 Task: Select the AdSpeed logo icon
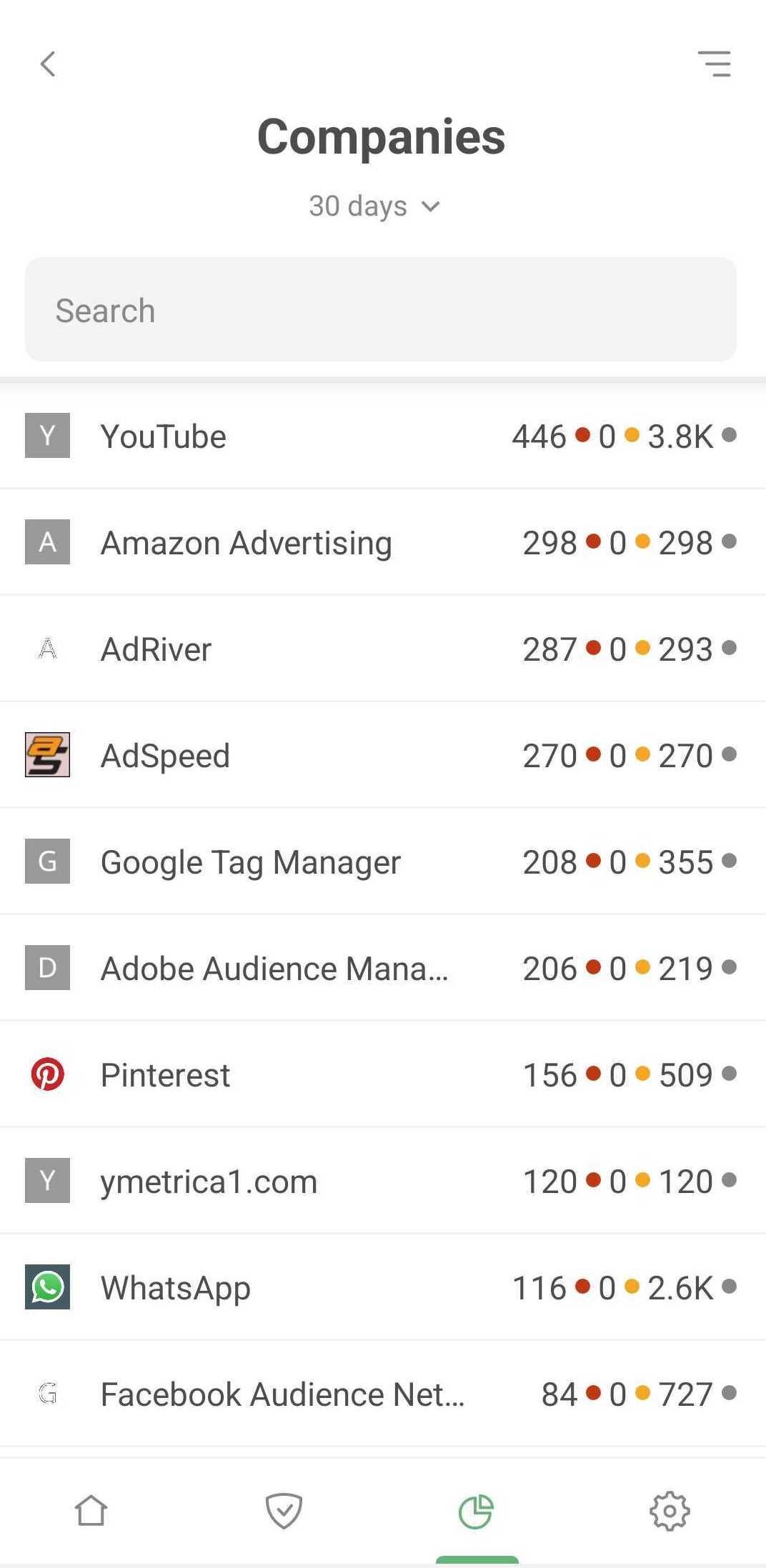(x=47, y=754)
